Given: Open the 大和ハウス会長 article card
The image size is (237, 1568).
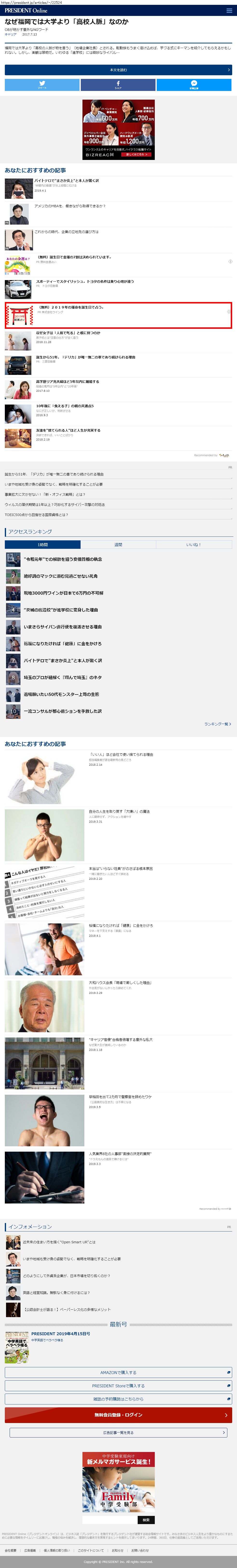Looking at the screenshot, I should 120,983.
